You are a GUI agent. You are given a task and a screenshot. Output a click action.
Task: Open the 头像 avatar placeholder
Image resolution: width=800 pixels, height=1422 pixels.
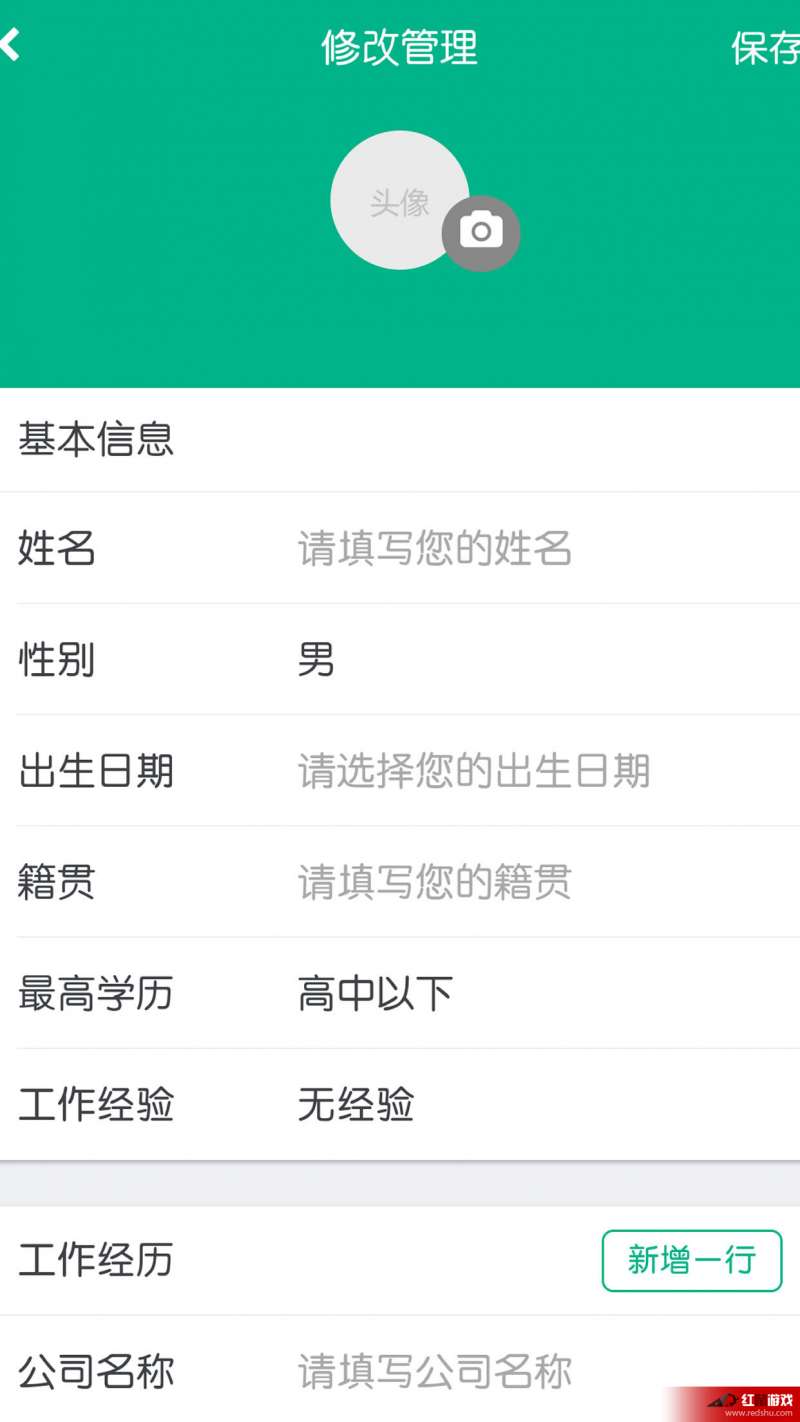[x=399, y=200]
